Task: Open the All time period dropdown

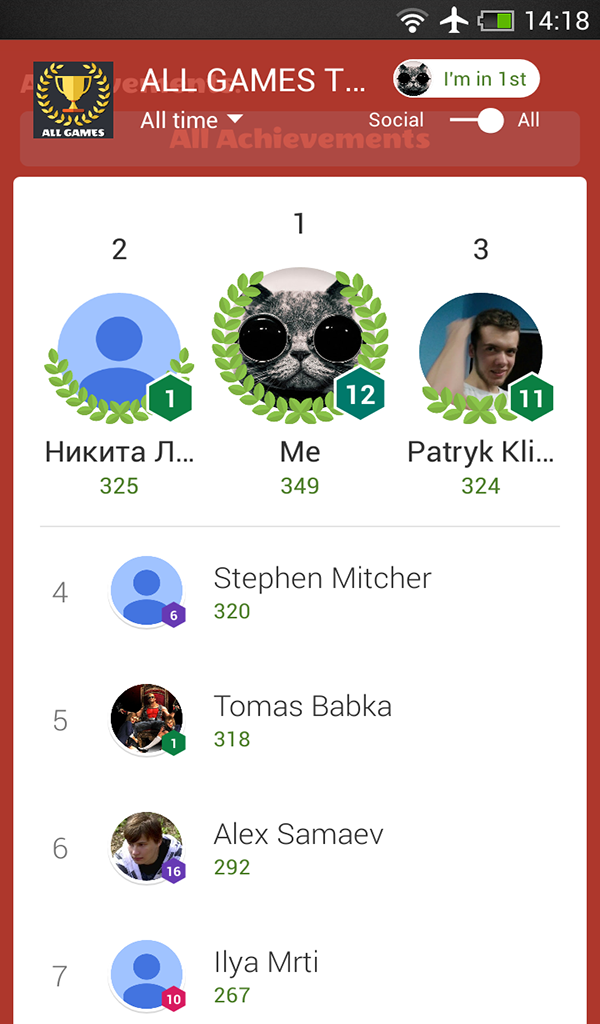Action: tap(191, 121)
